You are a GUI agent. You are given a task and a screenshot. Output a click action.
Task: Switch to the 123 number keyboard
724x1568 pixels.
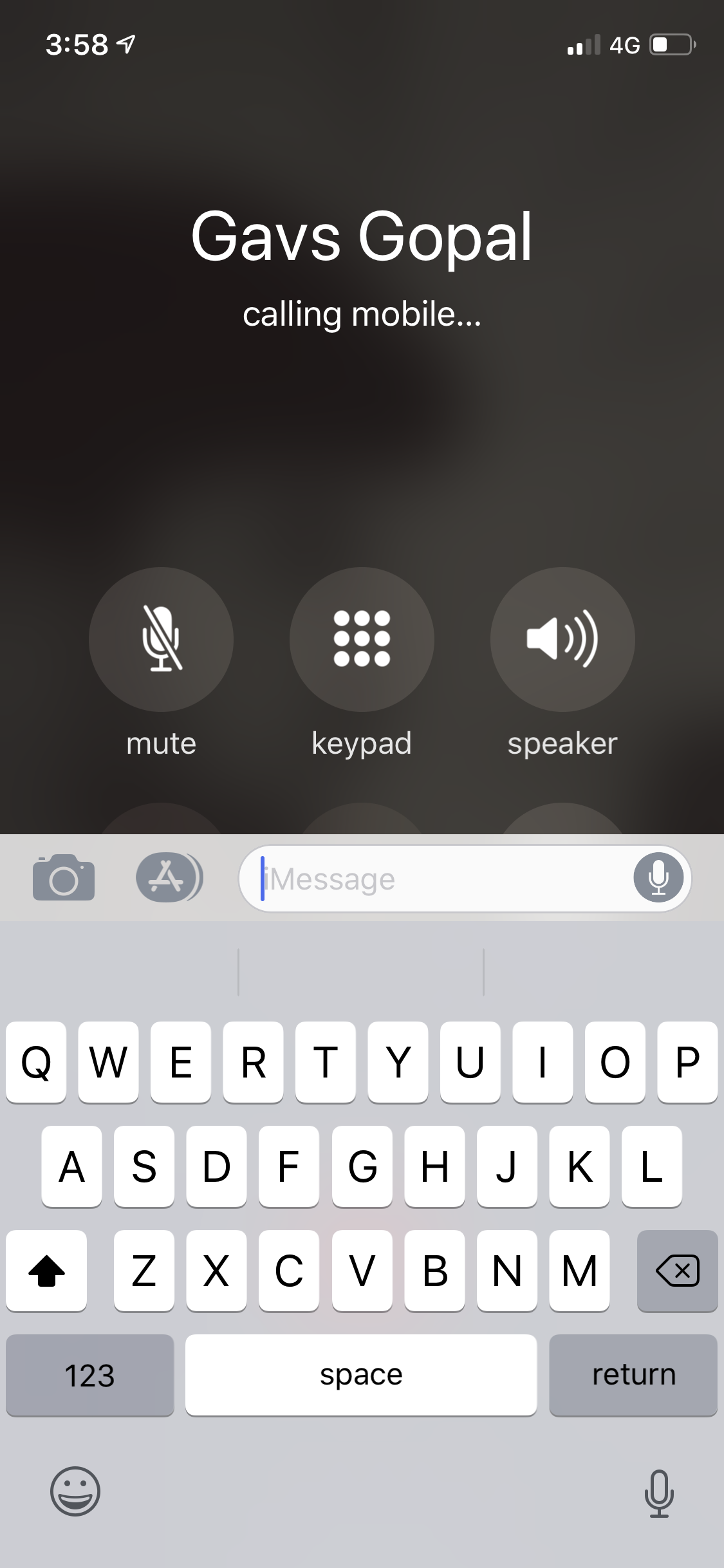click(x=90, y=1374)
